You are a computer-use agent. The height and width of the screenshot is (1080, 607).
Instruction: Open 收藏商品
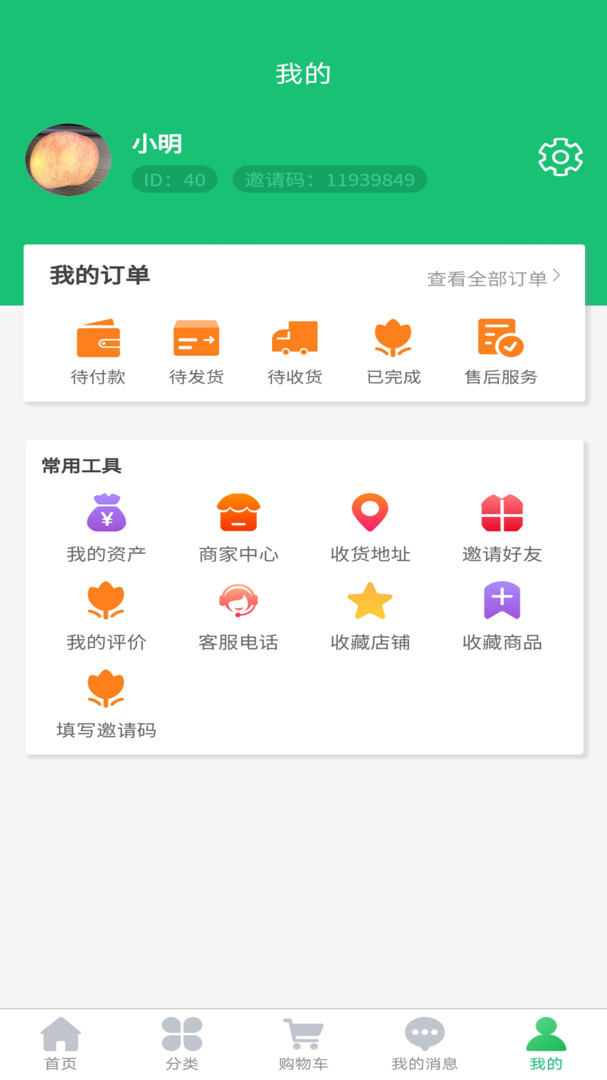(x=502, y=616)
